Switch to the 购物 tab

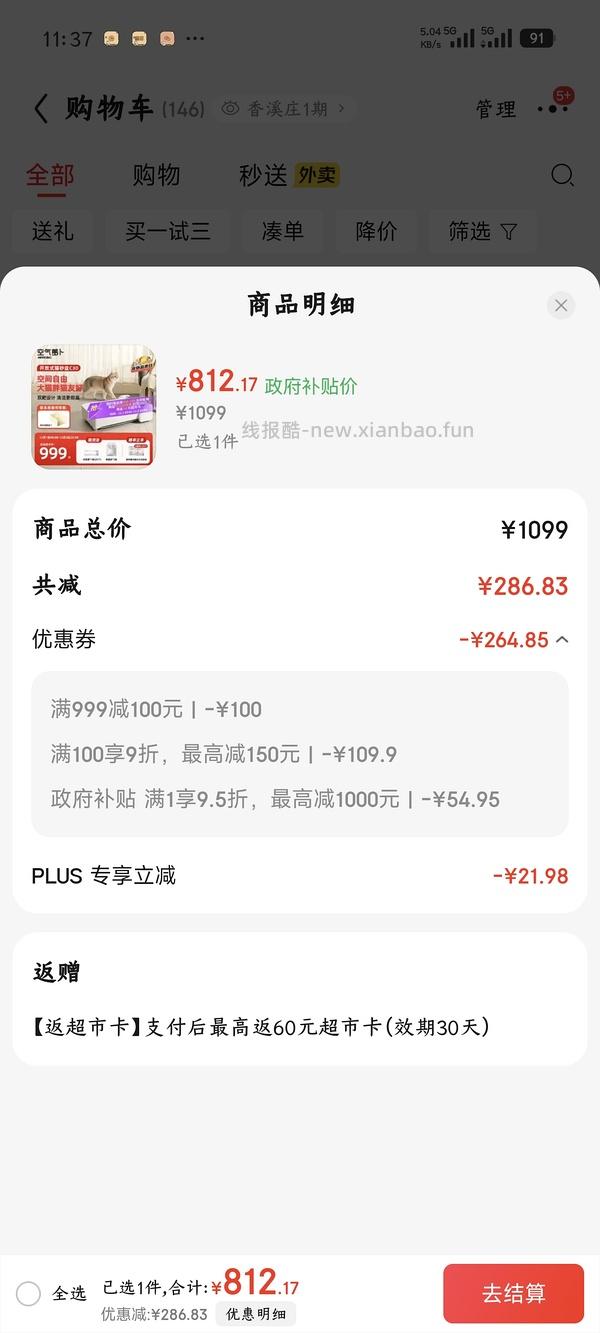tap(156, 175)
